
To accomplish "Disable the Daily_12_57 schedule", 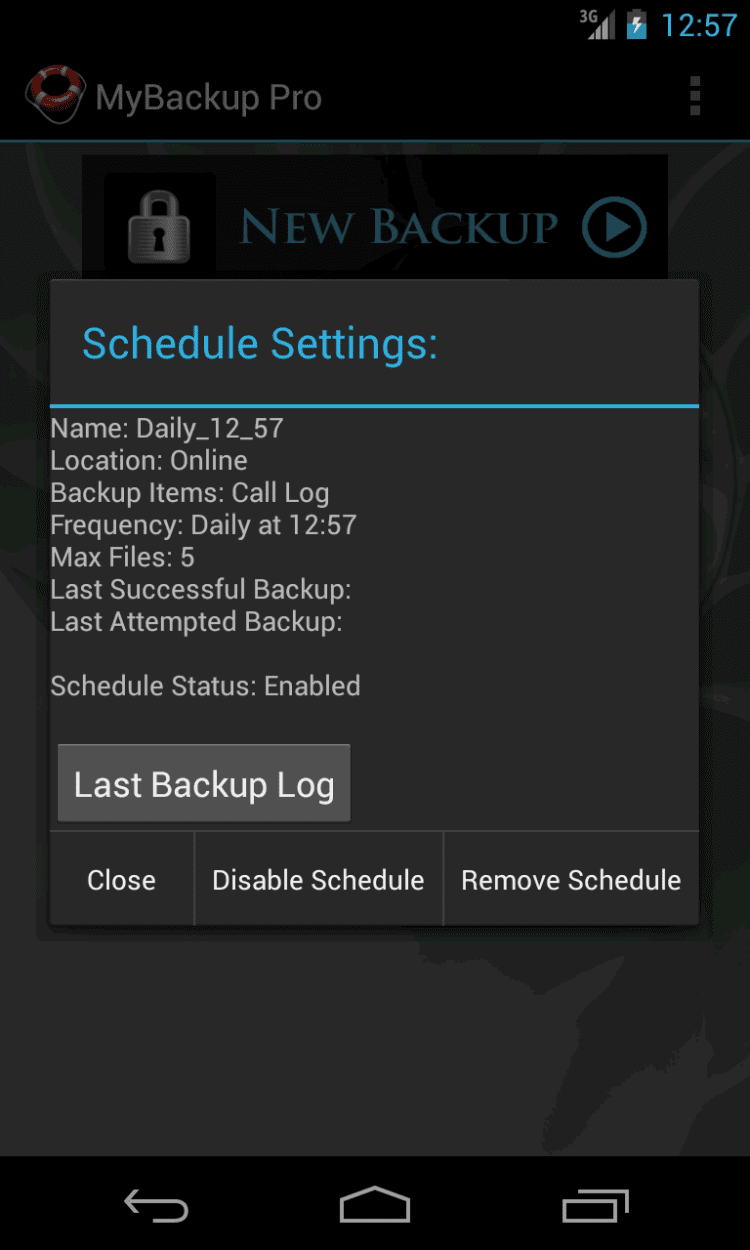I will point(318,880).
